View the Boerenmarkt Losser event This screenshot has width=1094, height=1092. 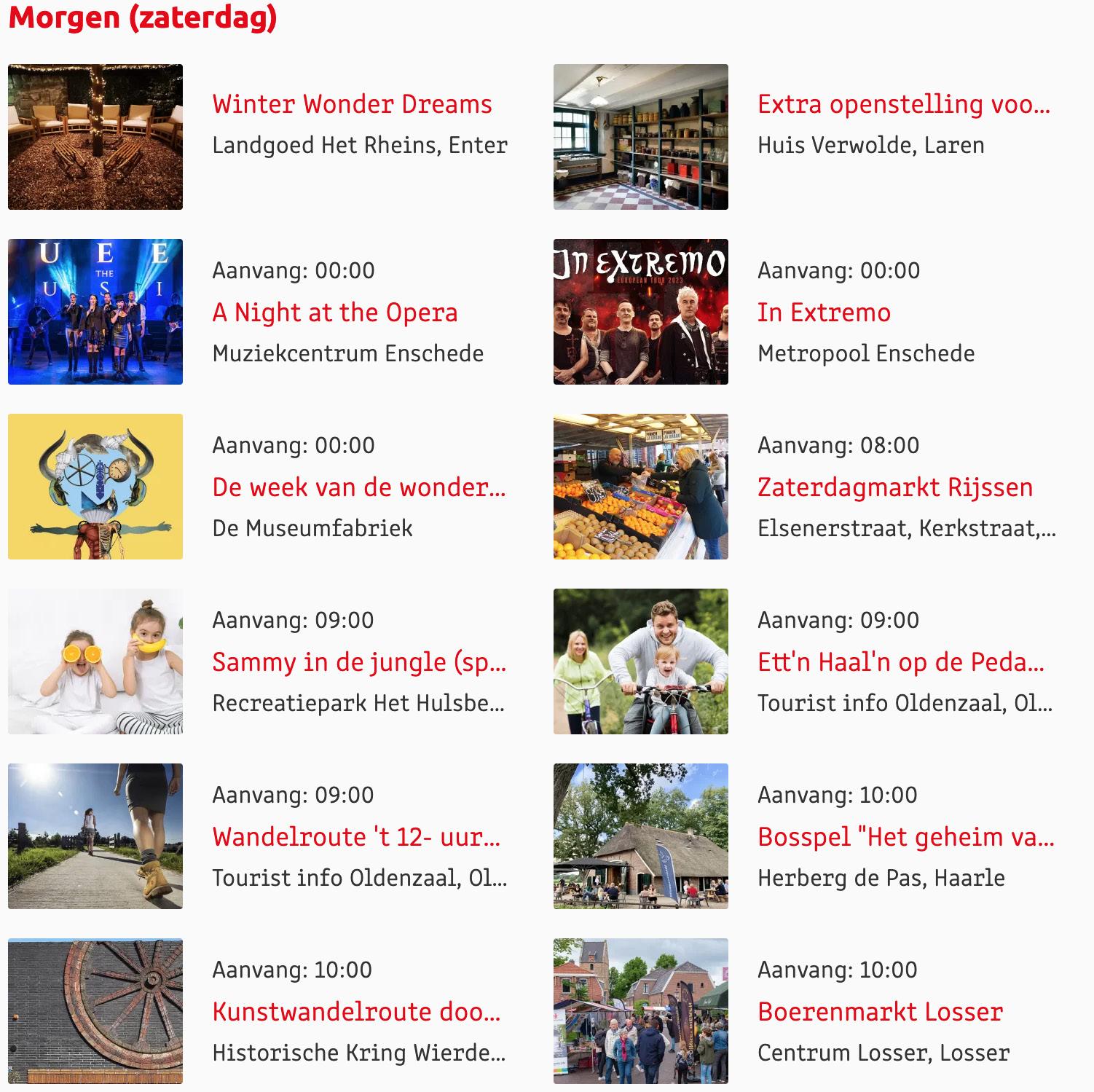pyautogui.click(x=880, y=1012)
